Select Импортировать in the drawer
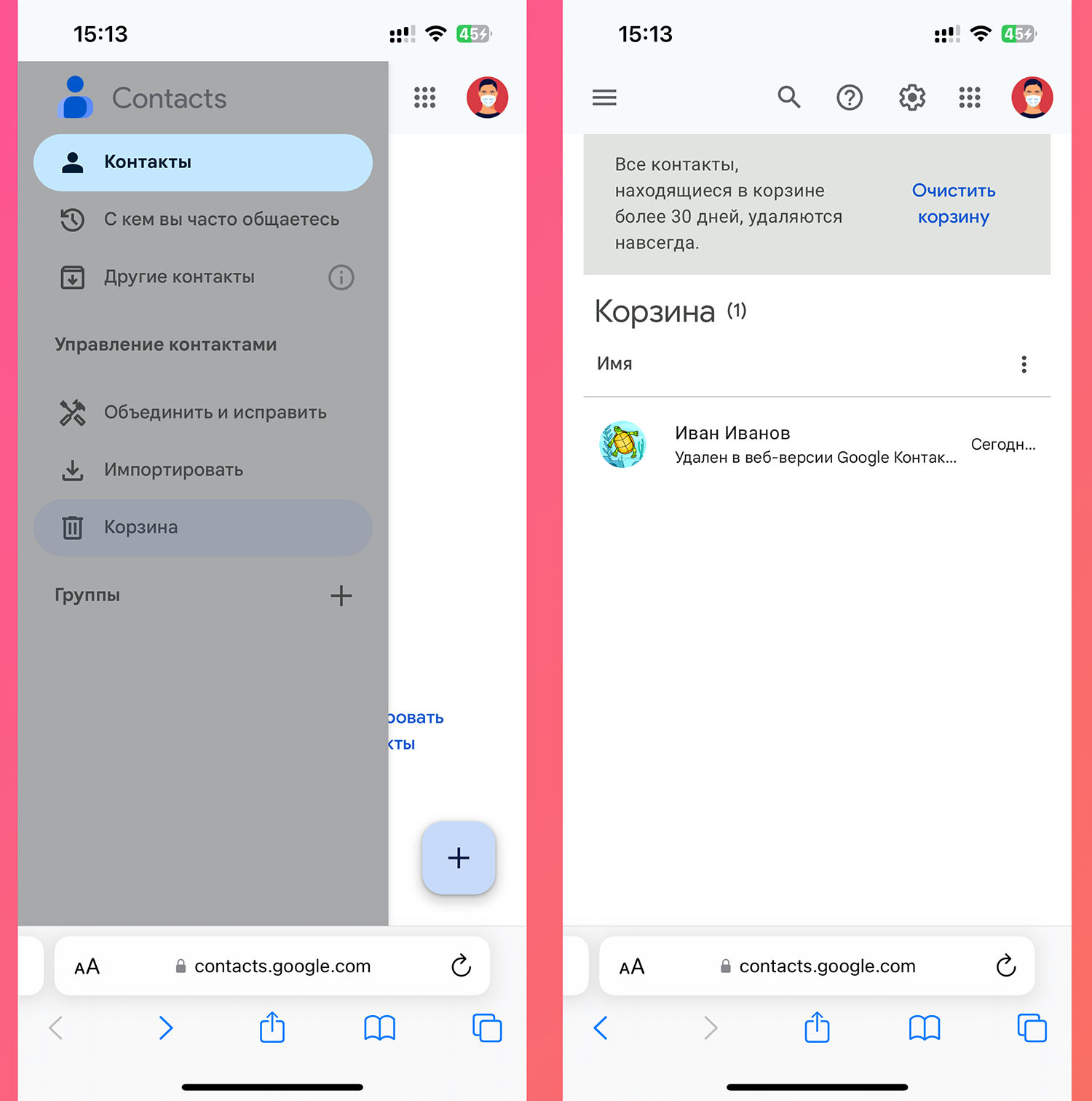1092x1101 pixels. point(173,470)
